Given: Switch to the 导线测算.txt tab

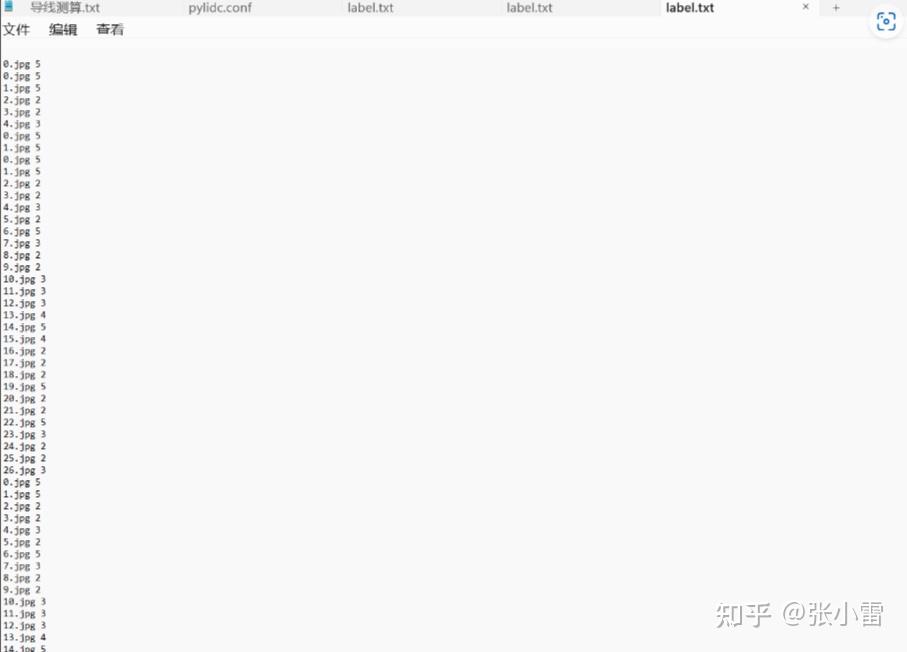Looking at the screenshot, I should [x=65, y=8].
